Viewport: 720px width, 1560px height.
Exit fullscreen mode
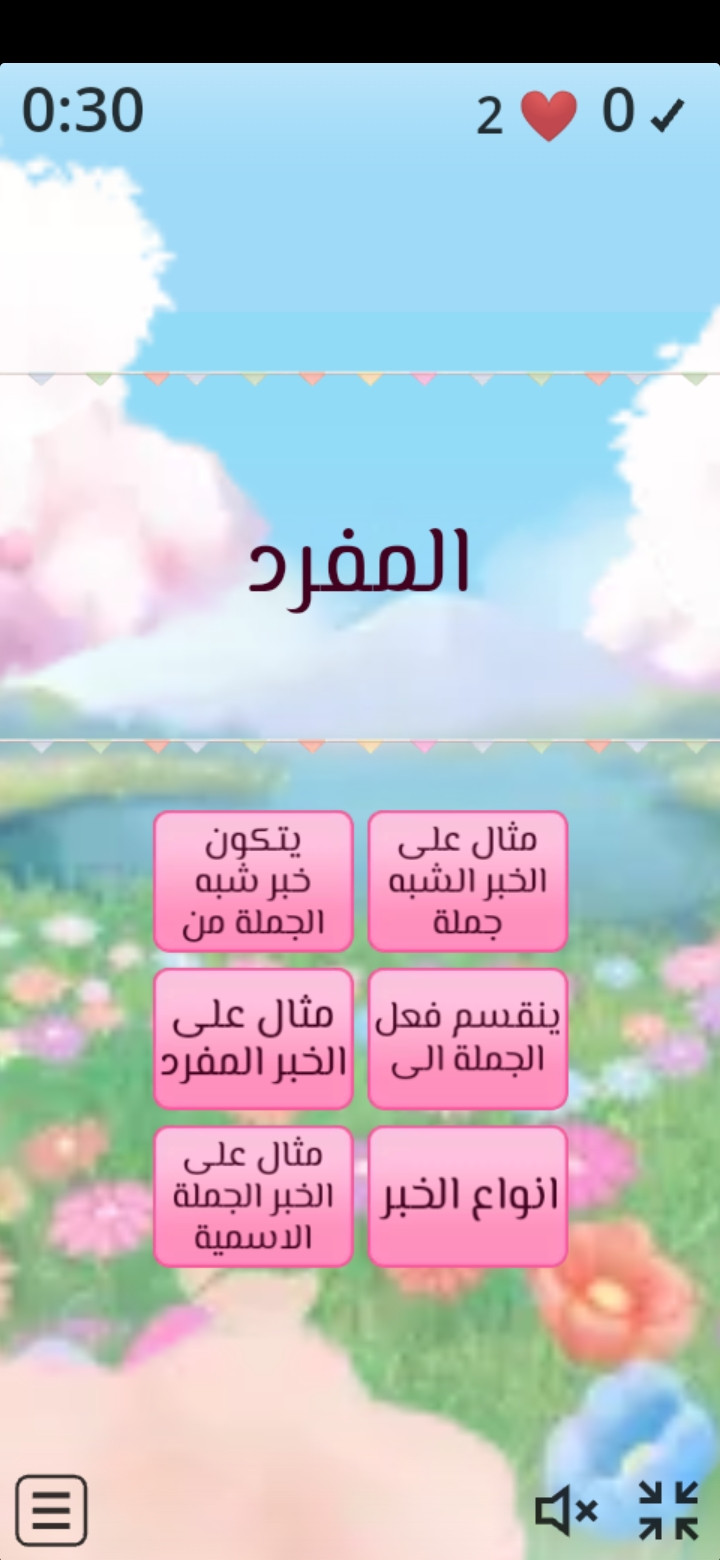point(668,1510)
